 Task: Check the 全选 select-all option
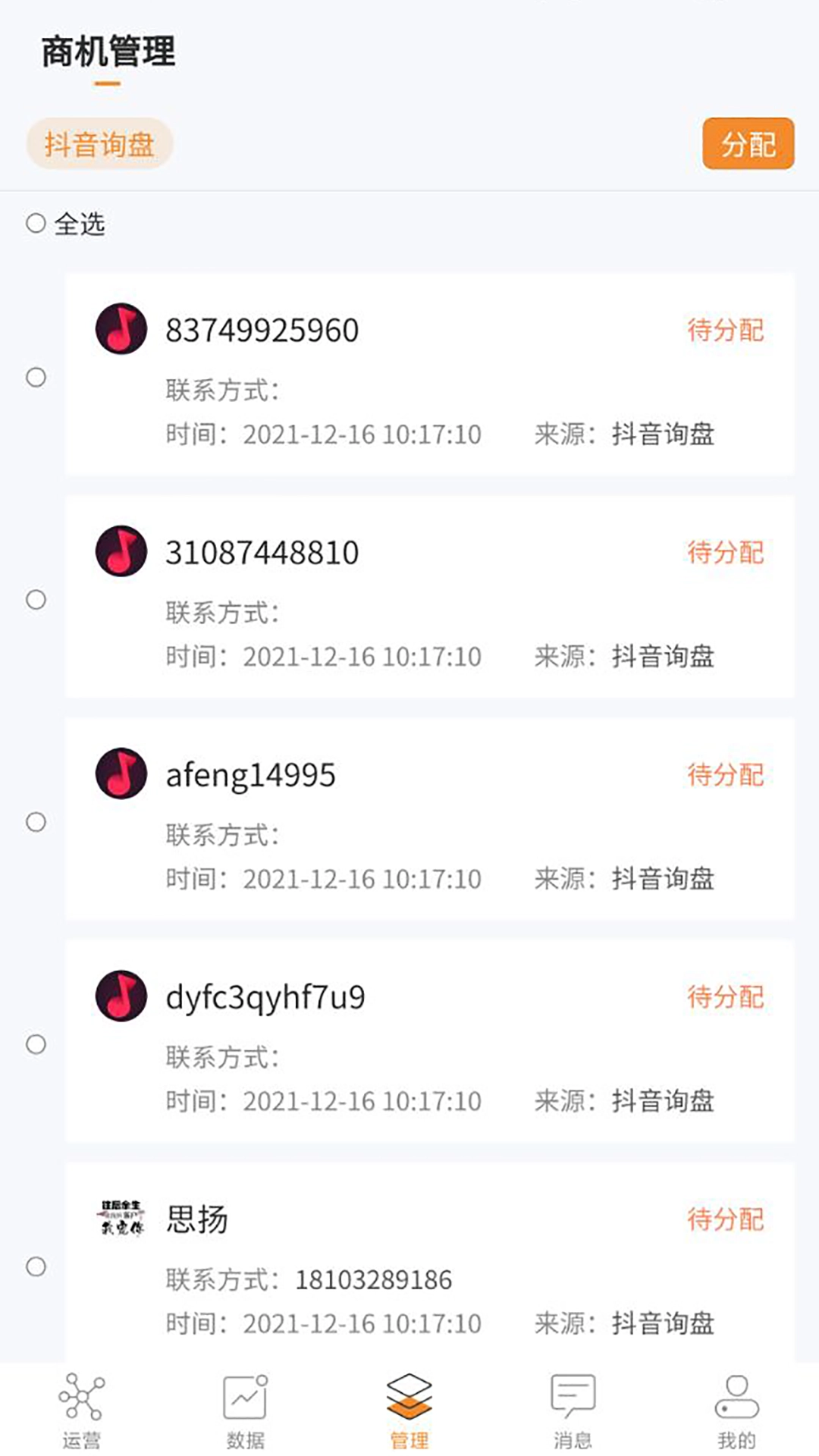coord(36,223)
